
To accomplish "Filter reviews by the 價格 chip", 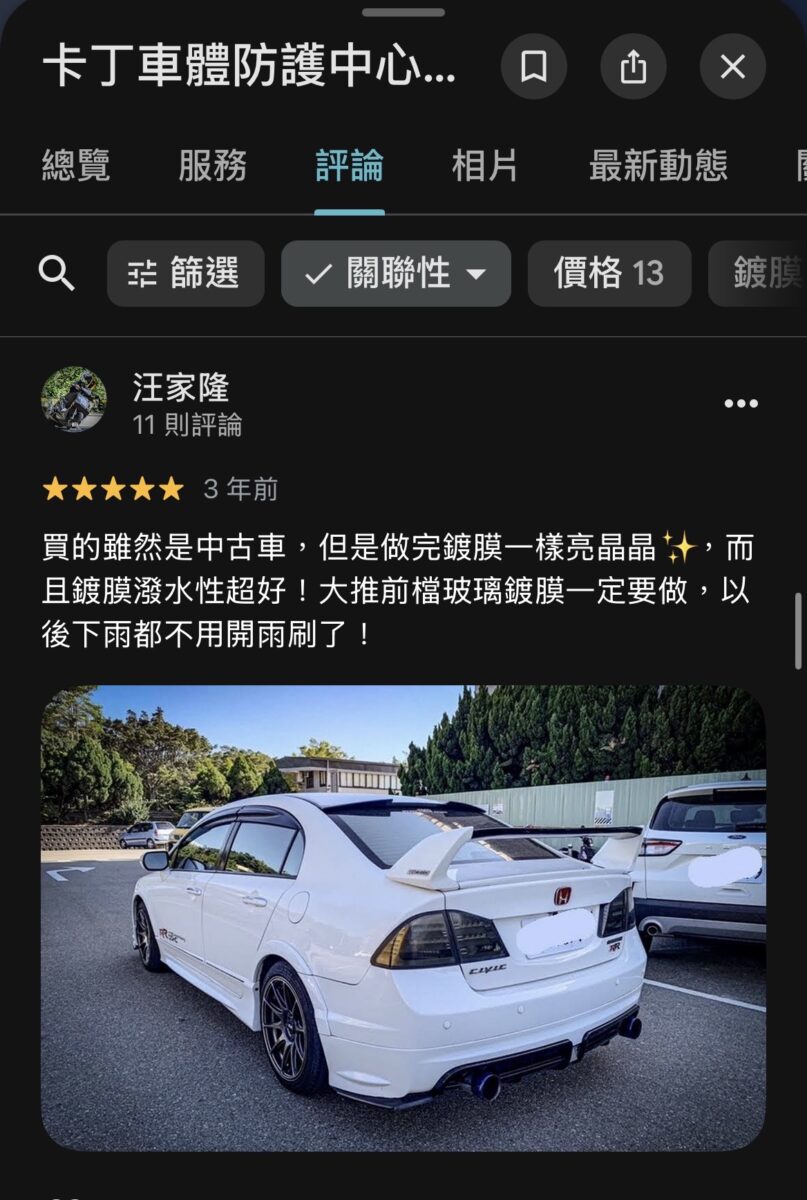I will 609,273.
